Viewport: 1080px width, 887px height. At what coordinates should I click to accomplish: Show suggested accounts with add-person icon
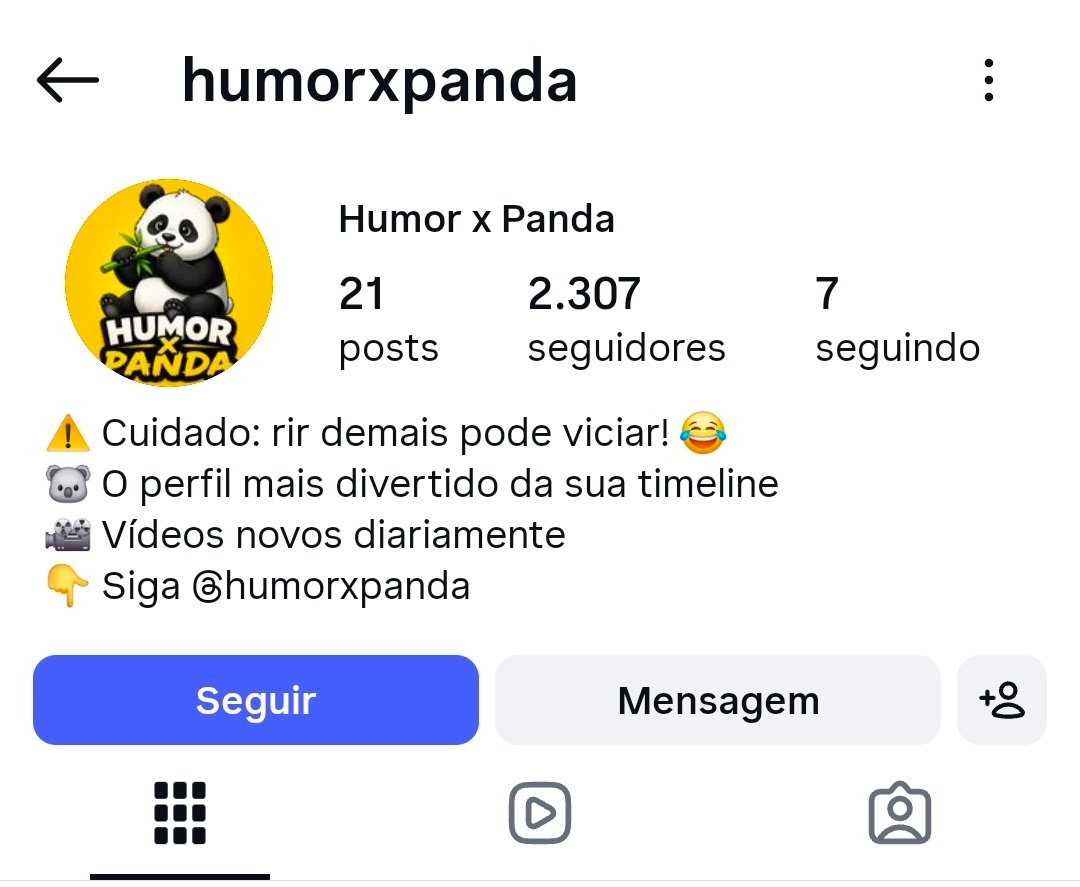pos(1001,700)
